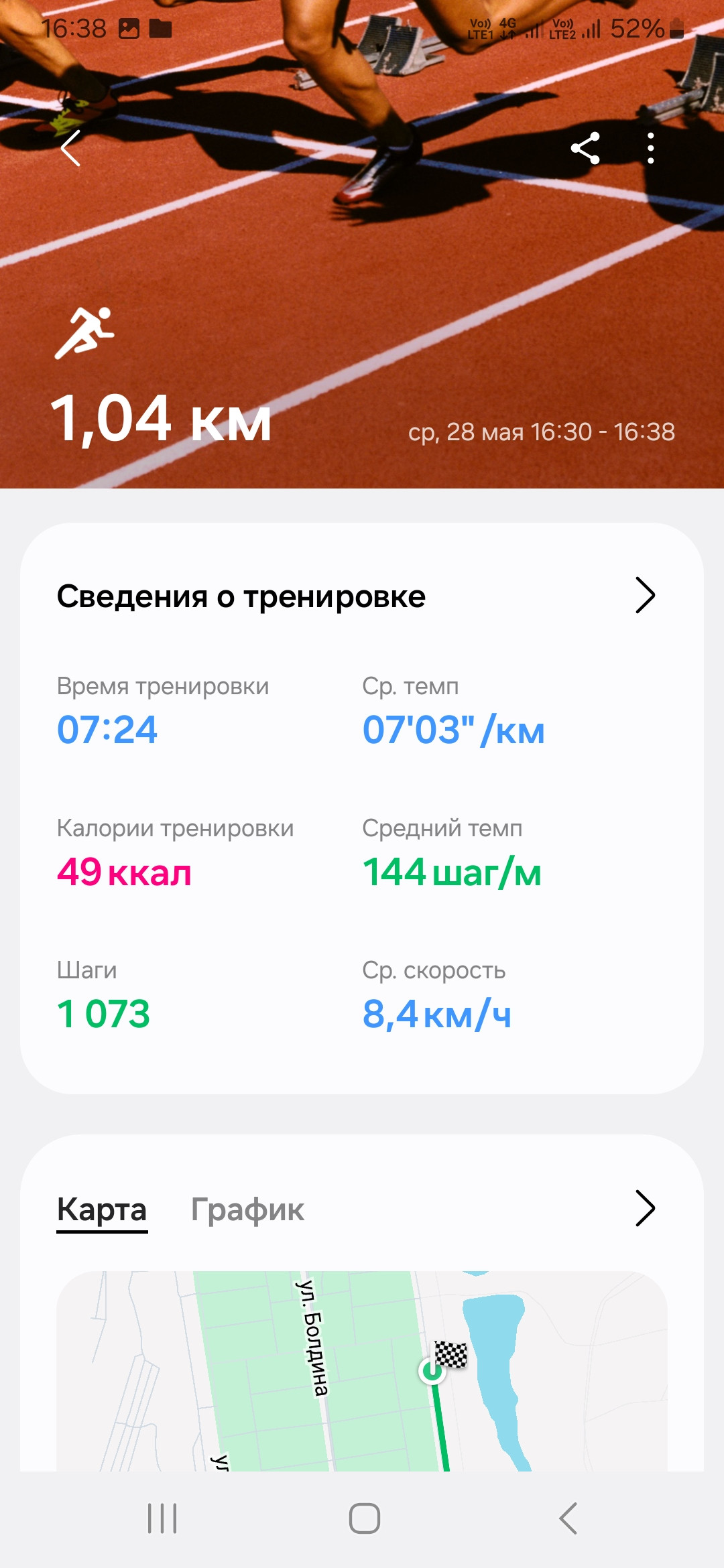Image resolution: width=724 pixels, height=1568 pixels.
Task: Open the route map preview
Action: point(362,1371)
